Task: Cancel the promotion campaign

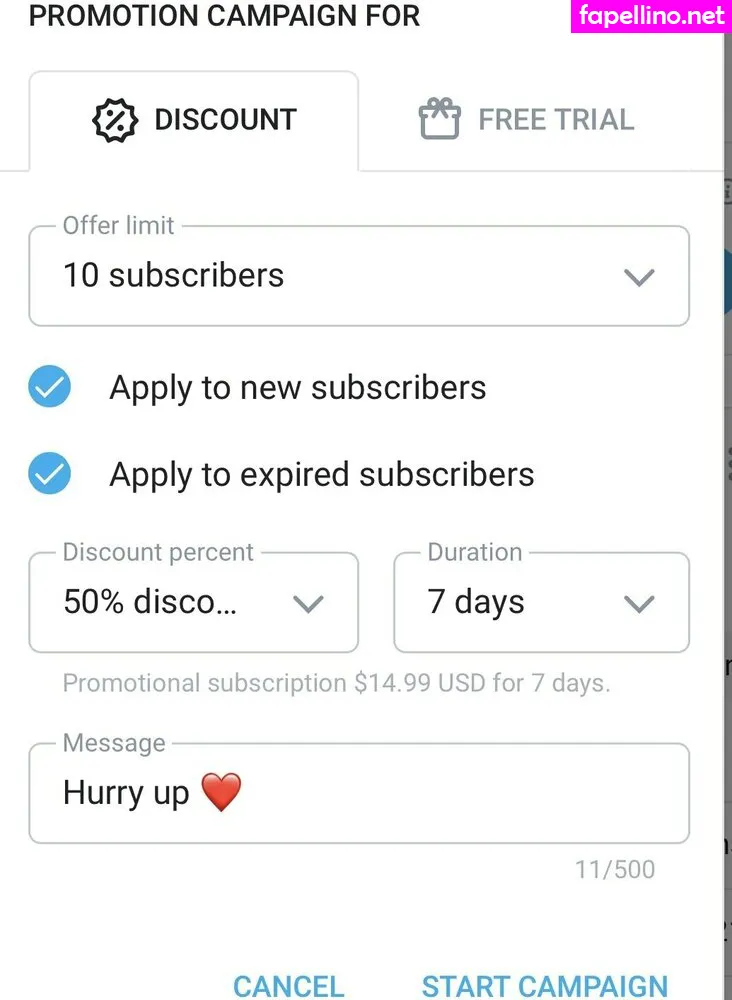Action: (x=288, y=986)
